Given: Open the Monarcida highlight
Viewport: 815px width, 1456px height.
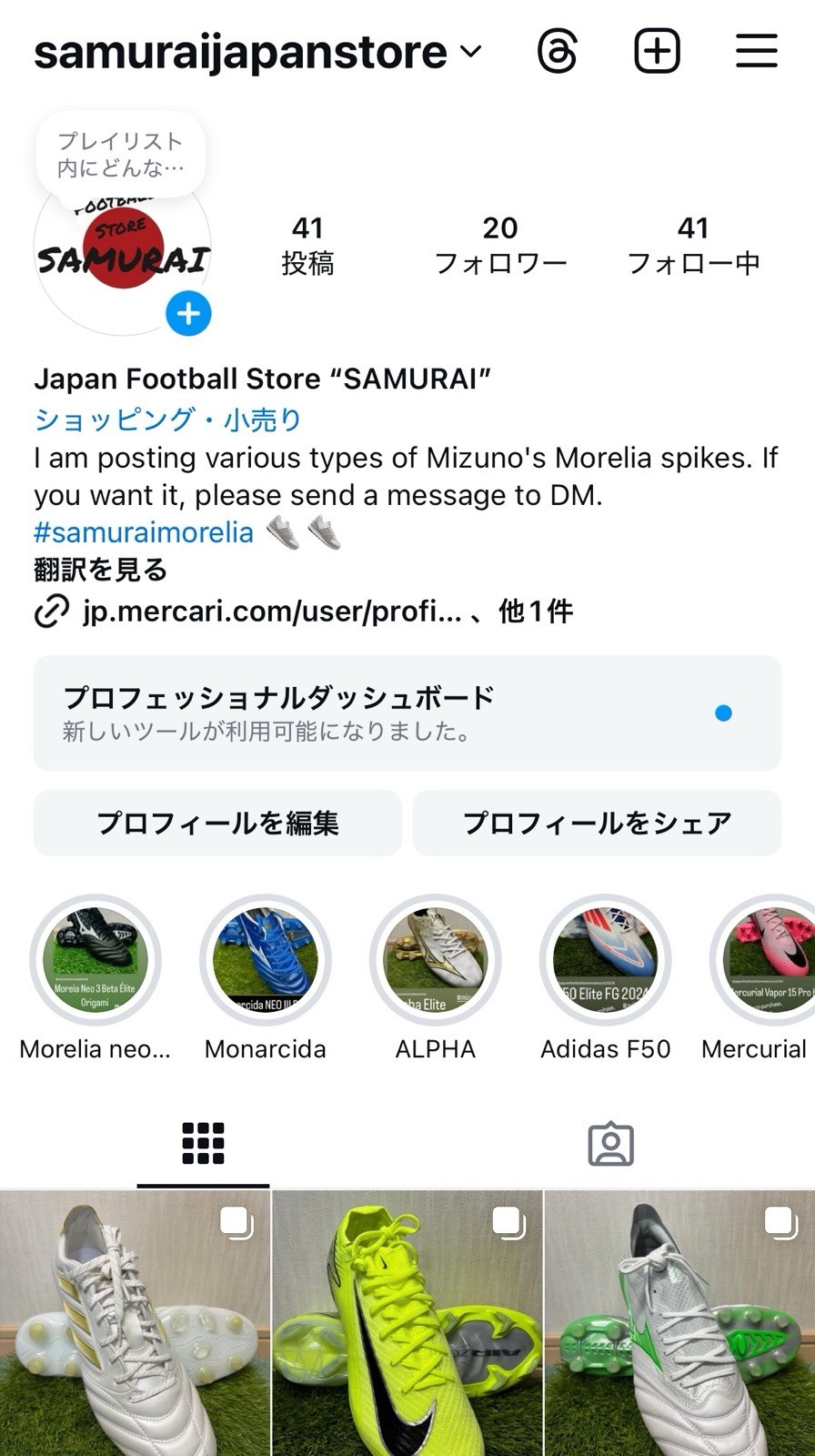Looking at the screenshot, I should pyautogui.click(x=265, y=961).
